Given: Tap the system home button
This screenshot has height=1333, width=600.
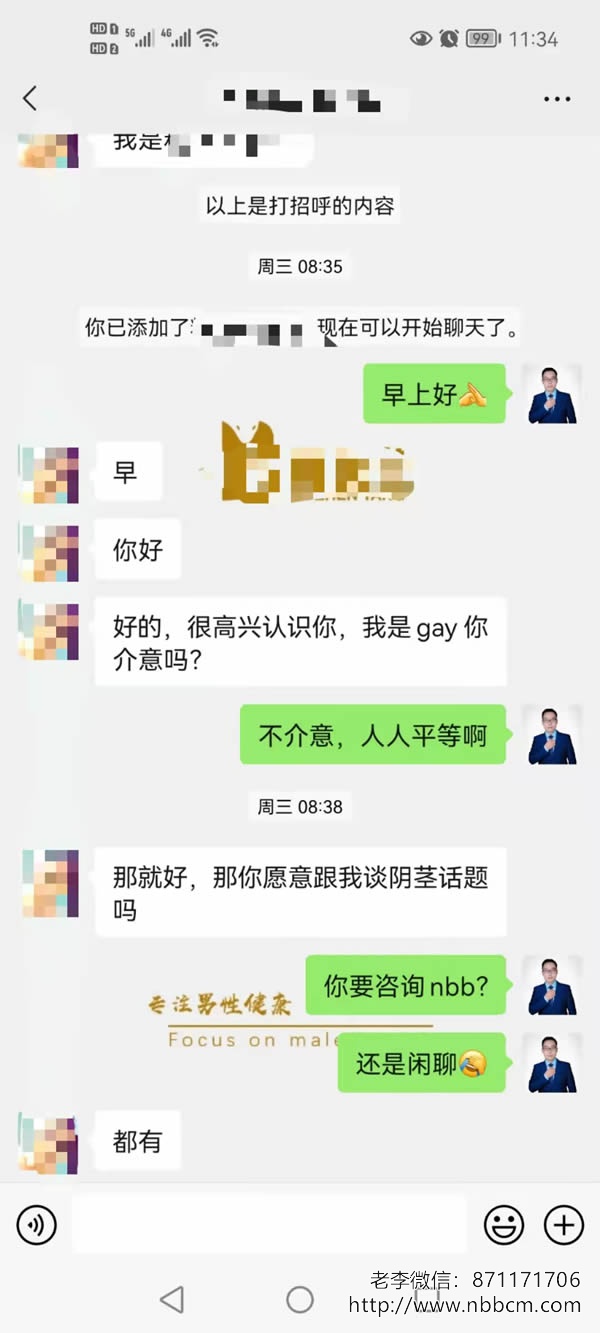Looking at the screenshot, I should [300, 1299].
